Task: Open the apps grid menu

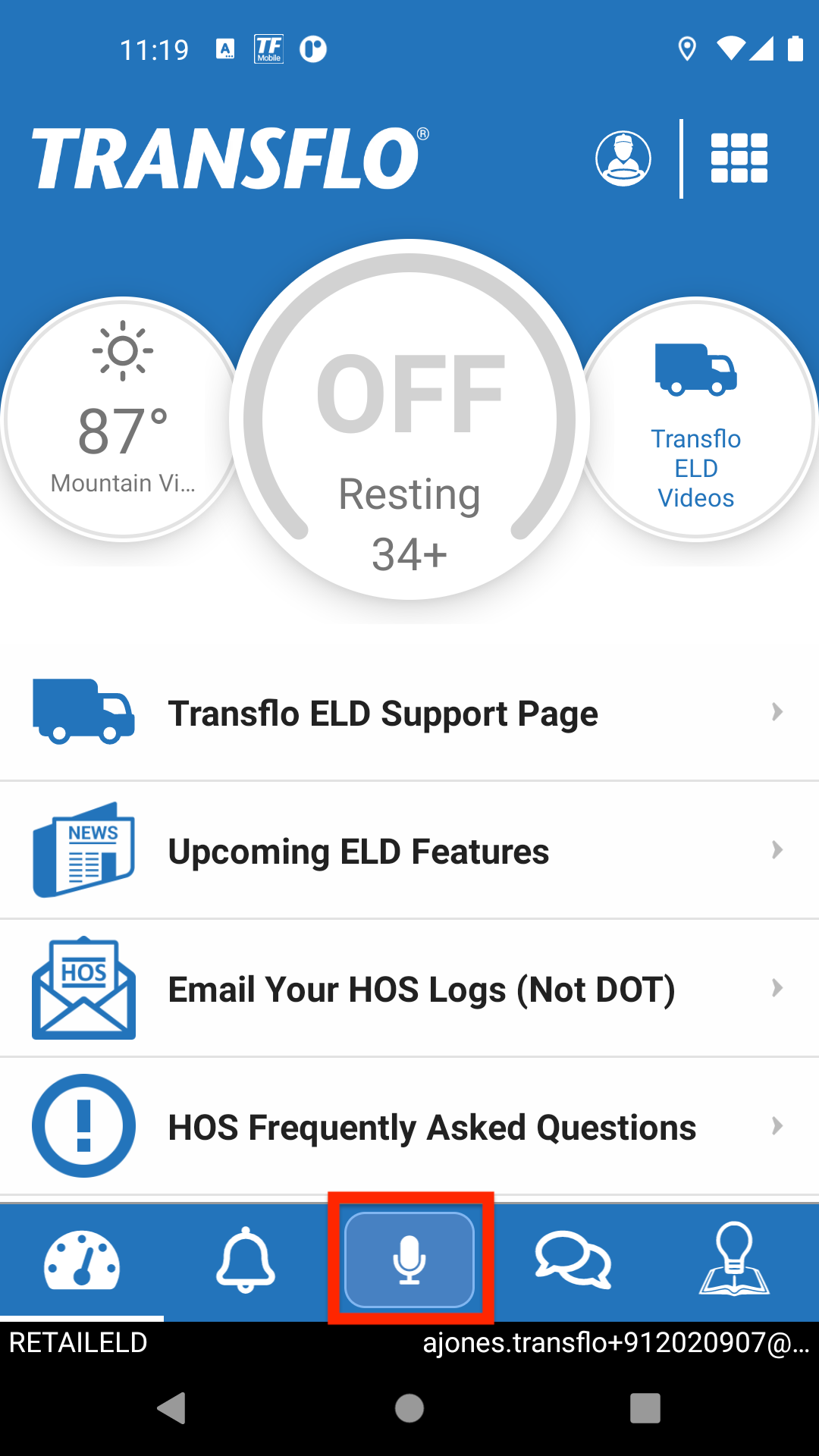Action: (x=739, y=158)
